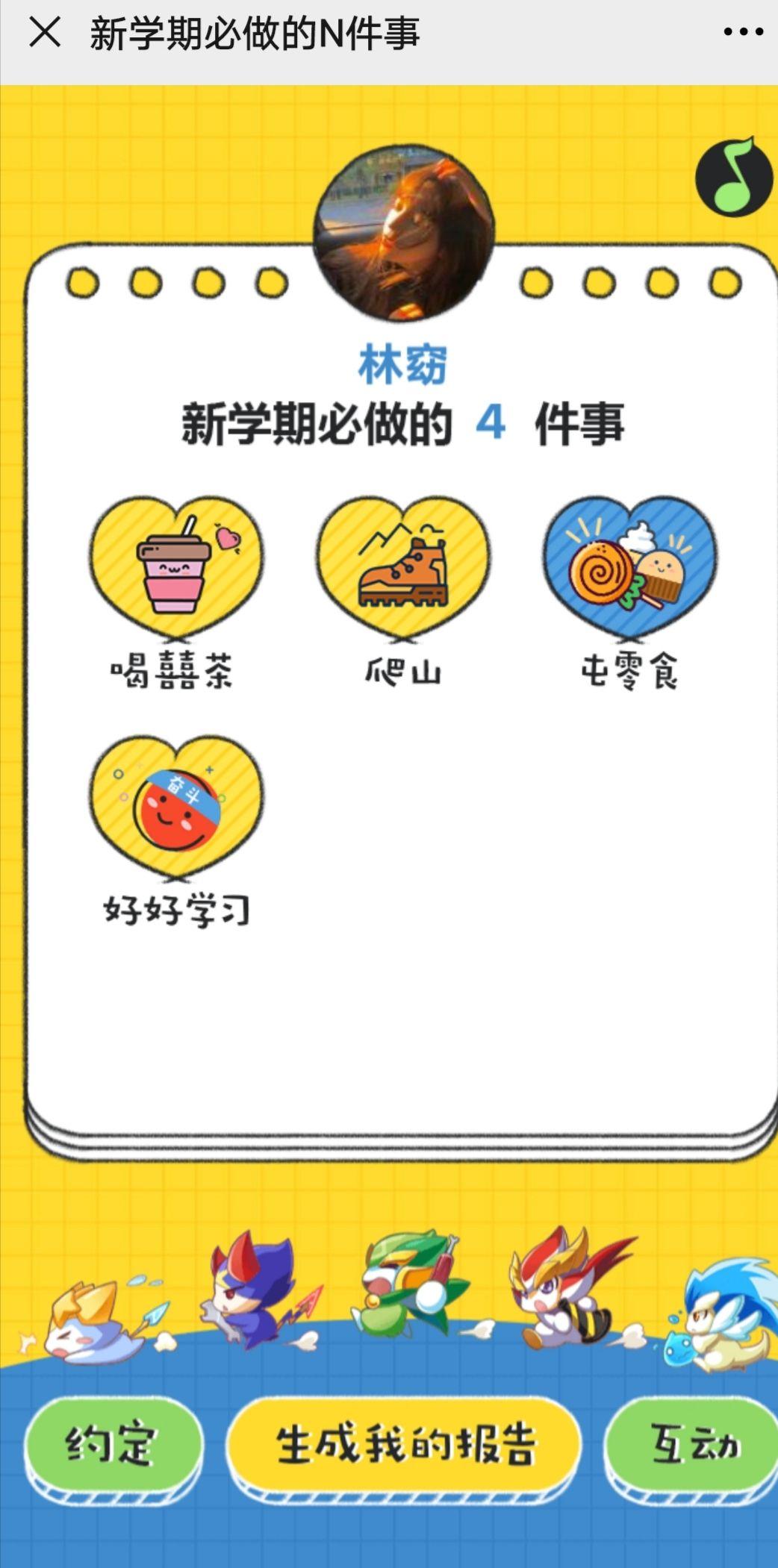Select the 爬山 heart item
The width and height of the screenshot is (778, 1568).
pos(403,567)
